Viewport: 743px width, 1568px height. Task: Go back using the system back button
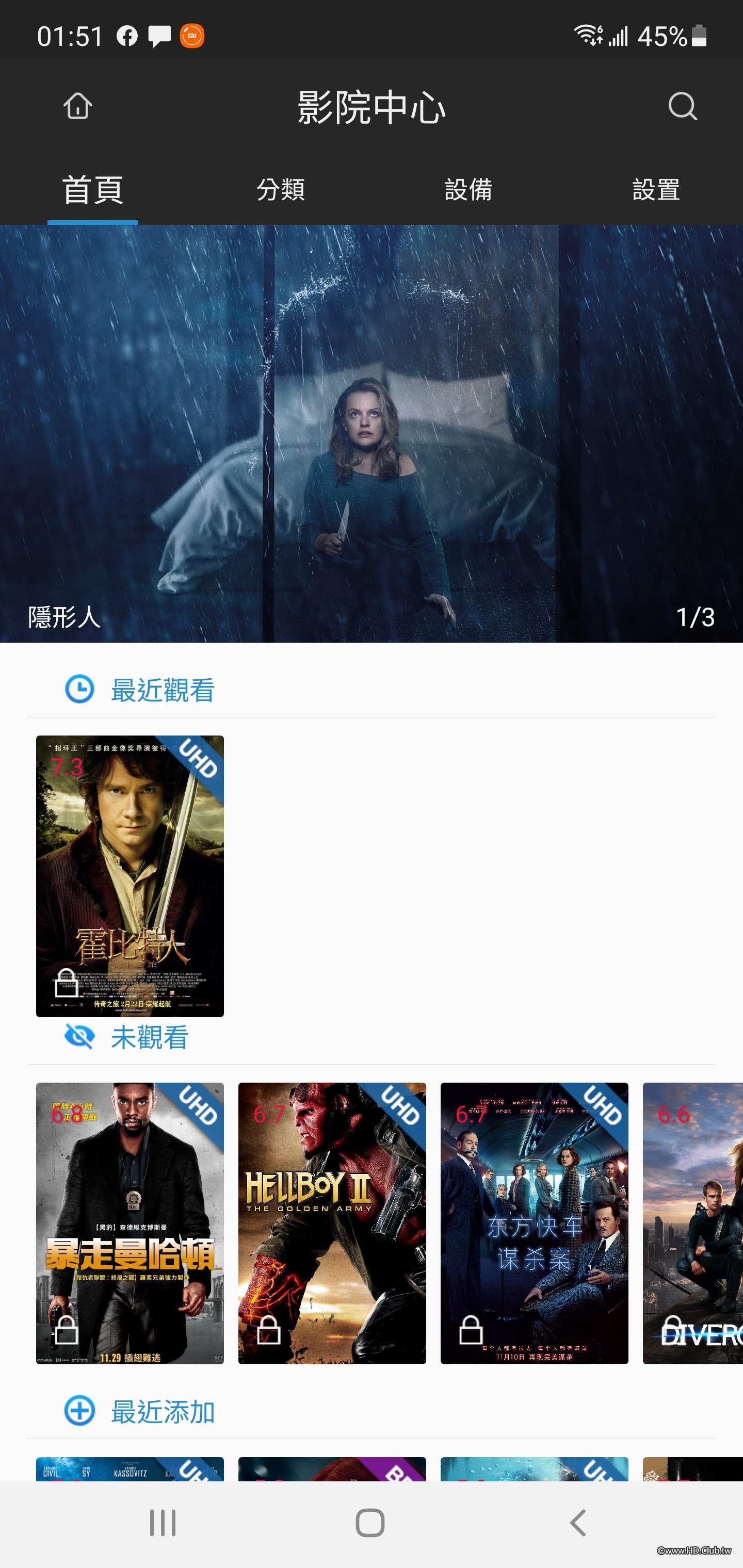[x=578, y=1523]
